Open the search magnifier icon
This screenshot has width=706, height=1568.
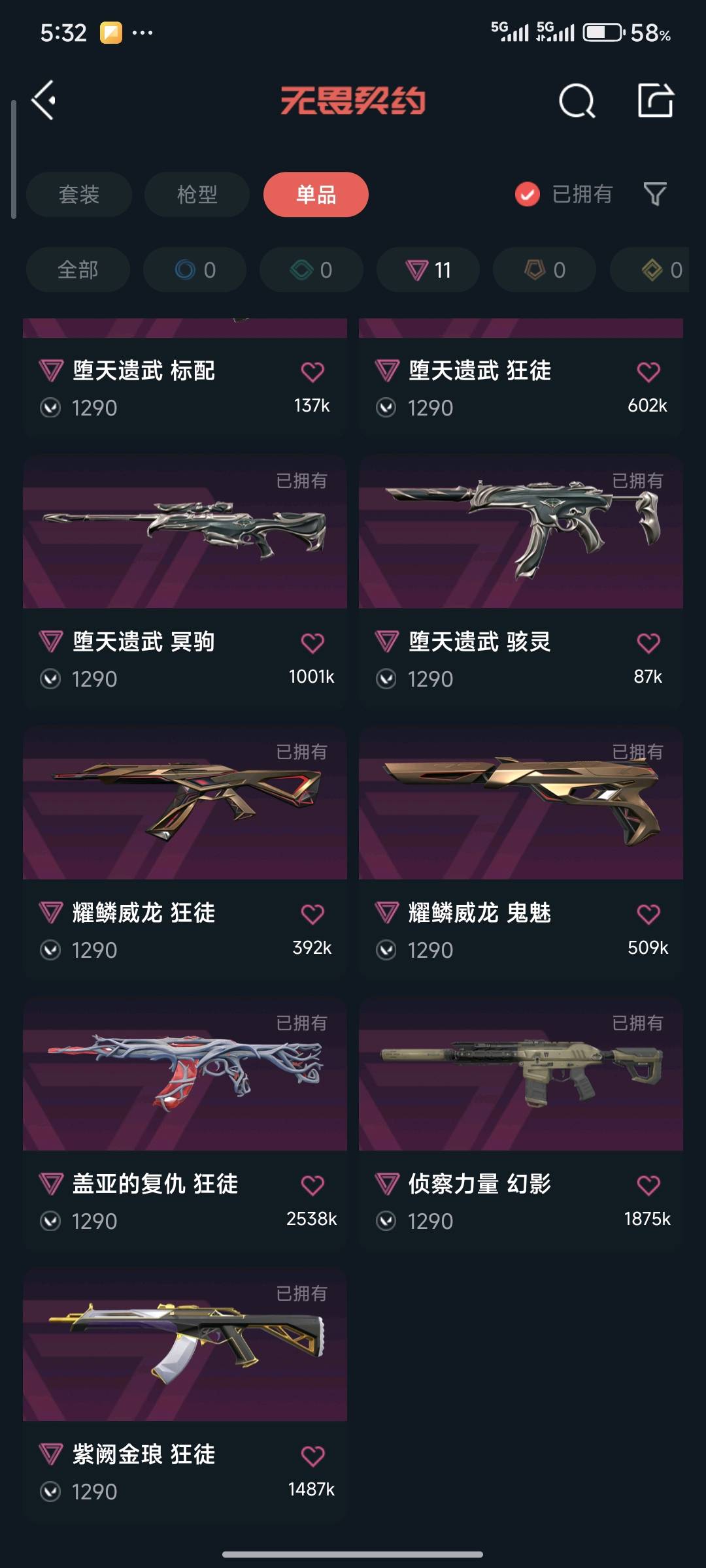click(577, 101)
